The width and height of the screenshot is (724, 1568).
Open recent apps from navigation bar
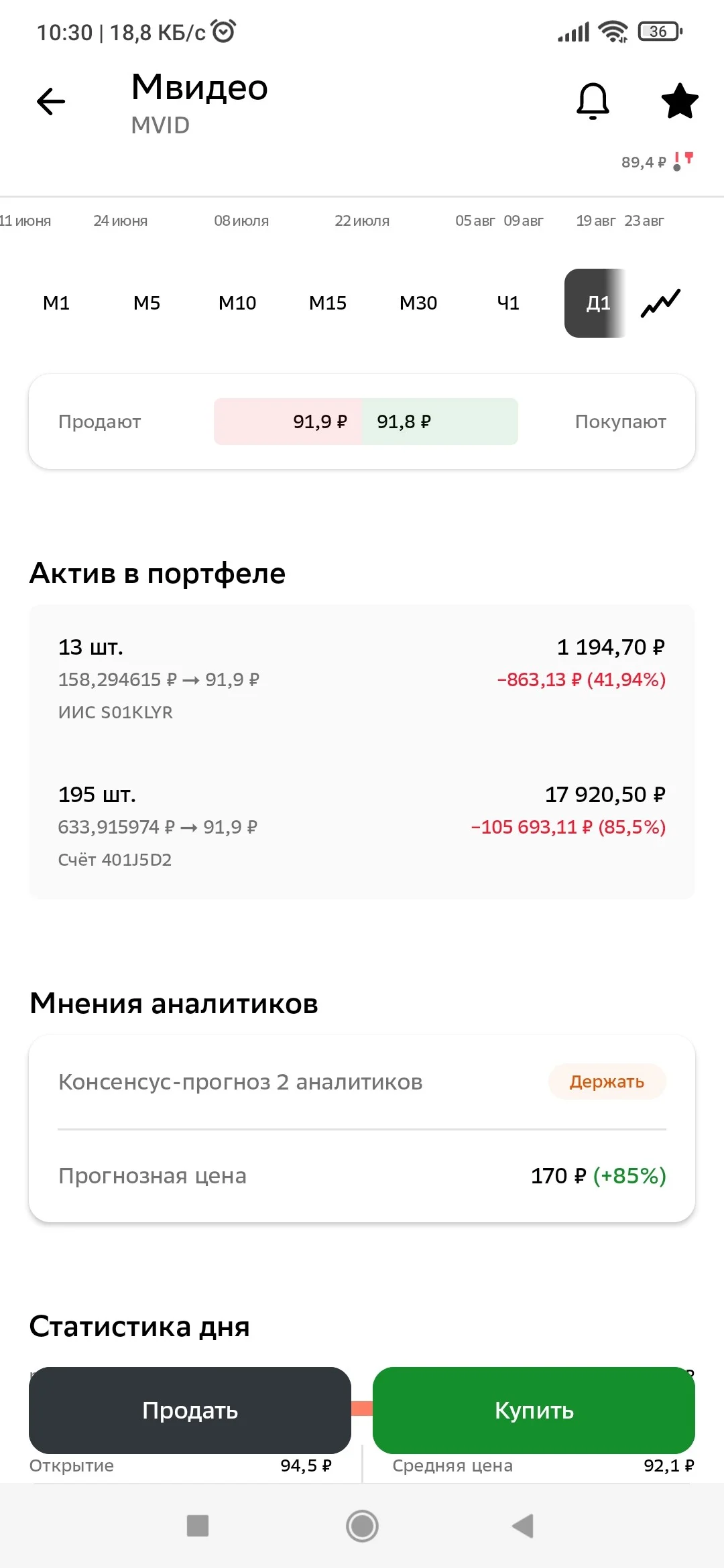pos(198,1526)
